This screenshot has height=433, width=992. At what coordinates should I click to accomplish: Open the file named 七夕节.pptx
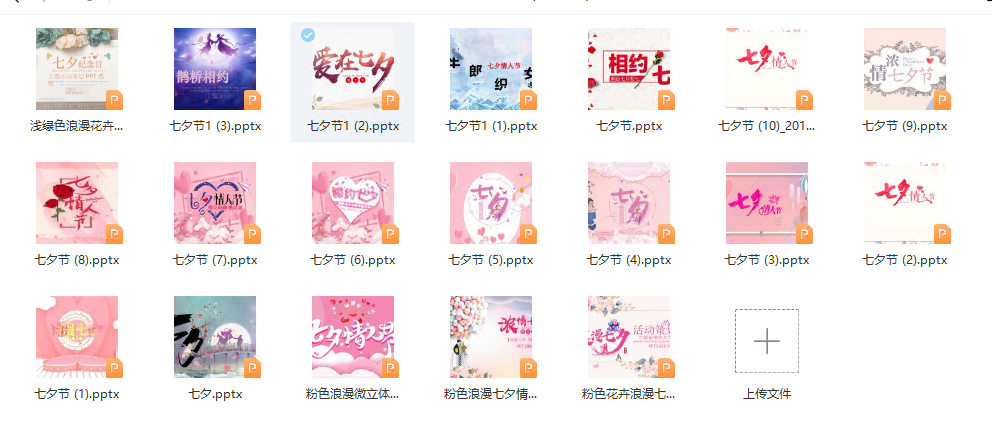629,69
